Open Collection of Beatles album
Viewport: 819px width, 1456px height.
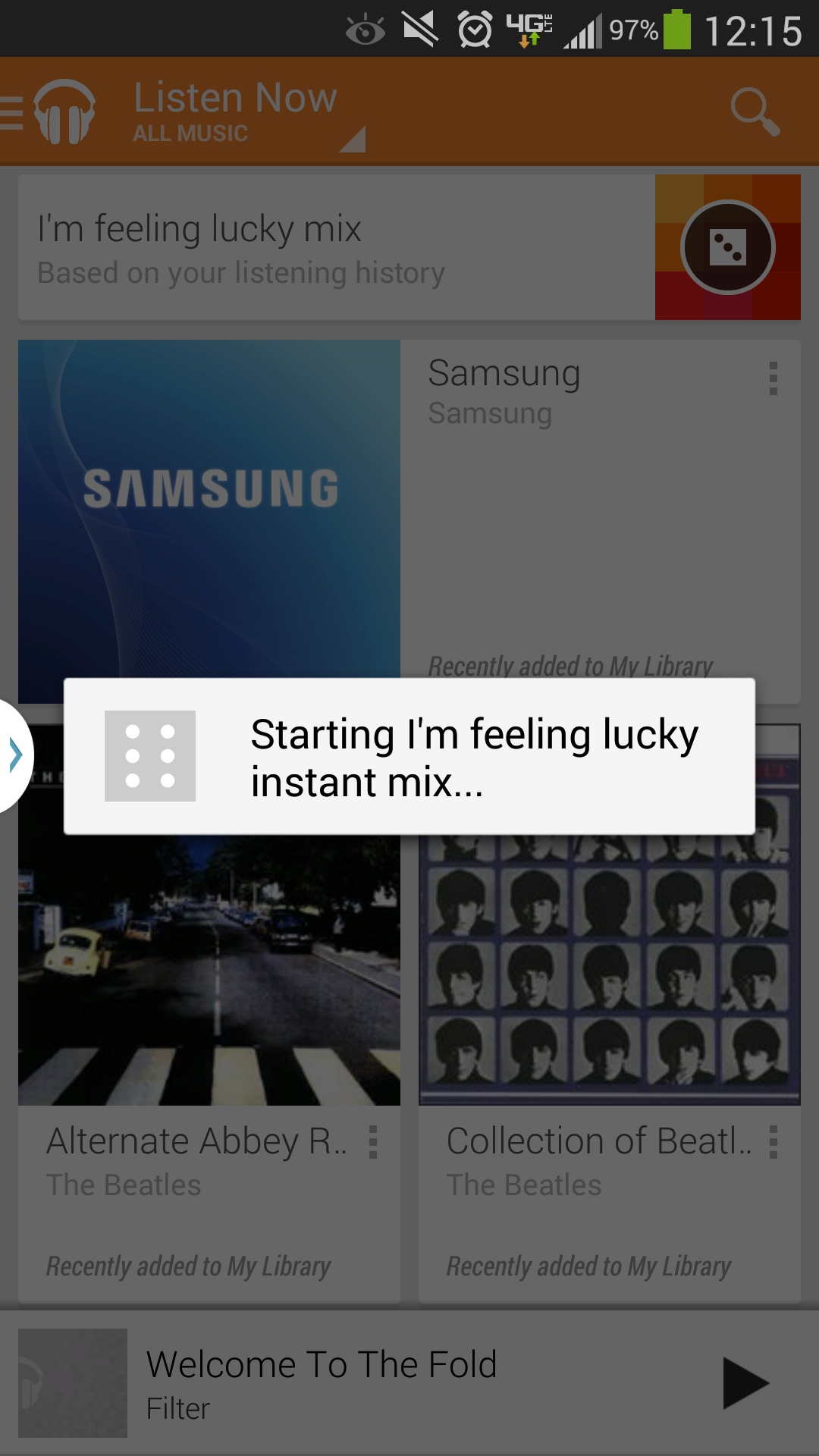610,1013
